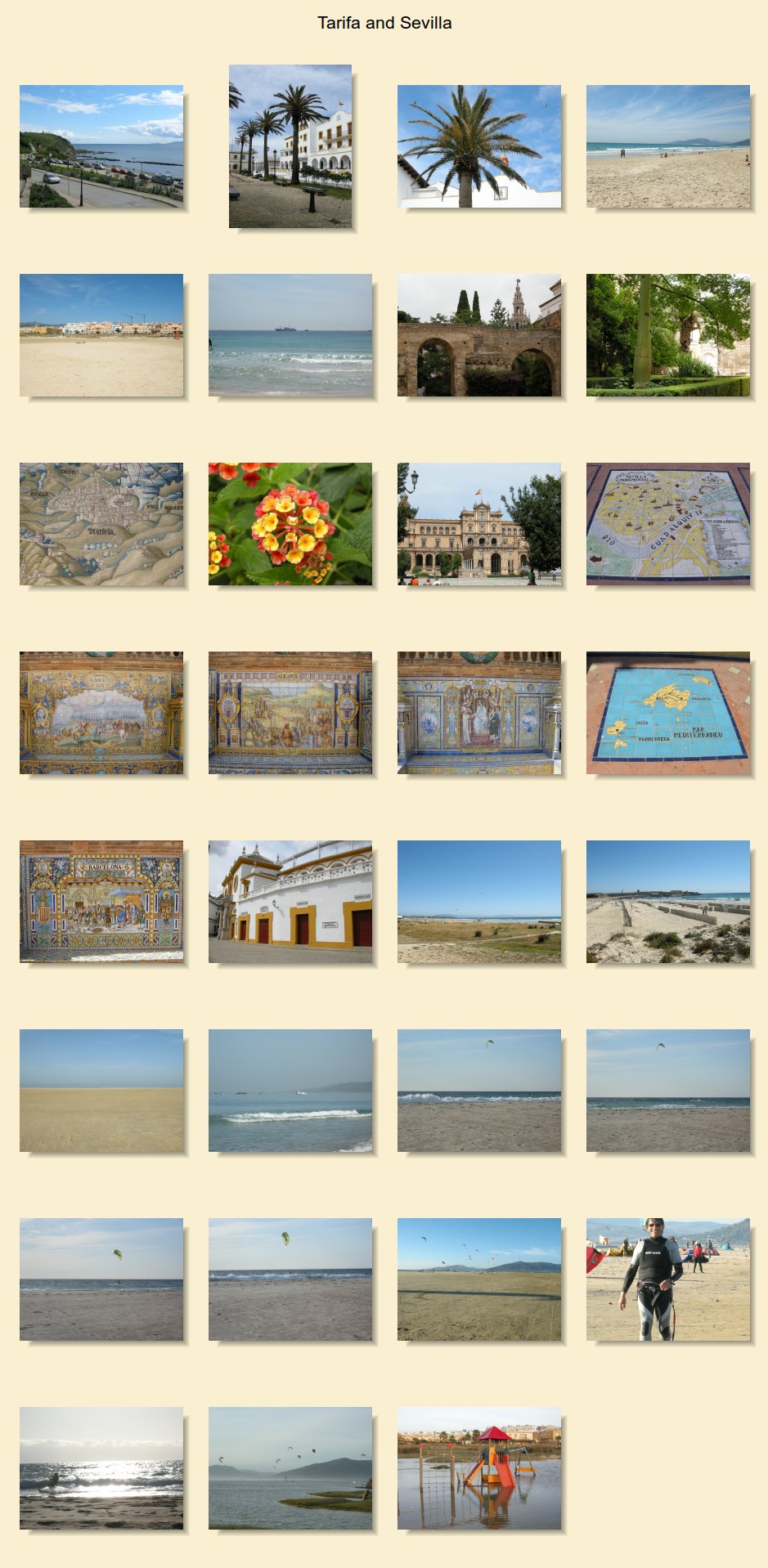This screenshot has height=1568, width=768.
Task: Open the coastal road with parked cars photo
Action: tap(101, 146)
